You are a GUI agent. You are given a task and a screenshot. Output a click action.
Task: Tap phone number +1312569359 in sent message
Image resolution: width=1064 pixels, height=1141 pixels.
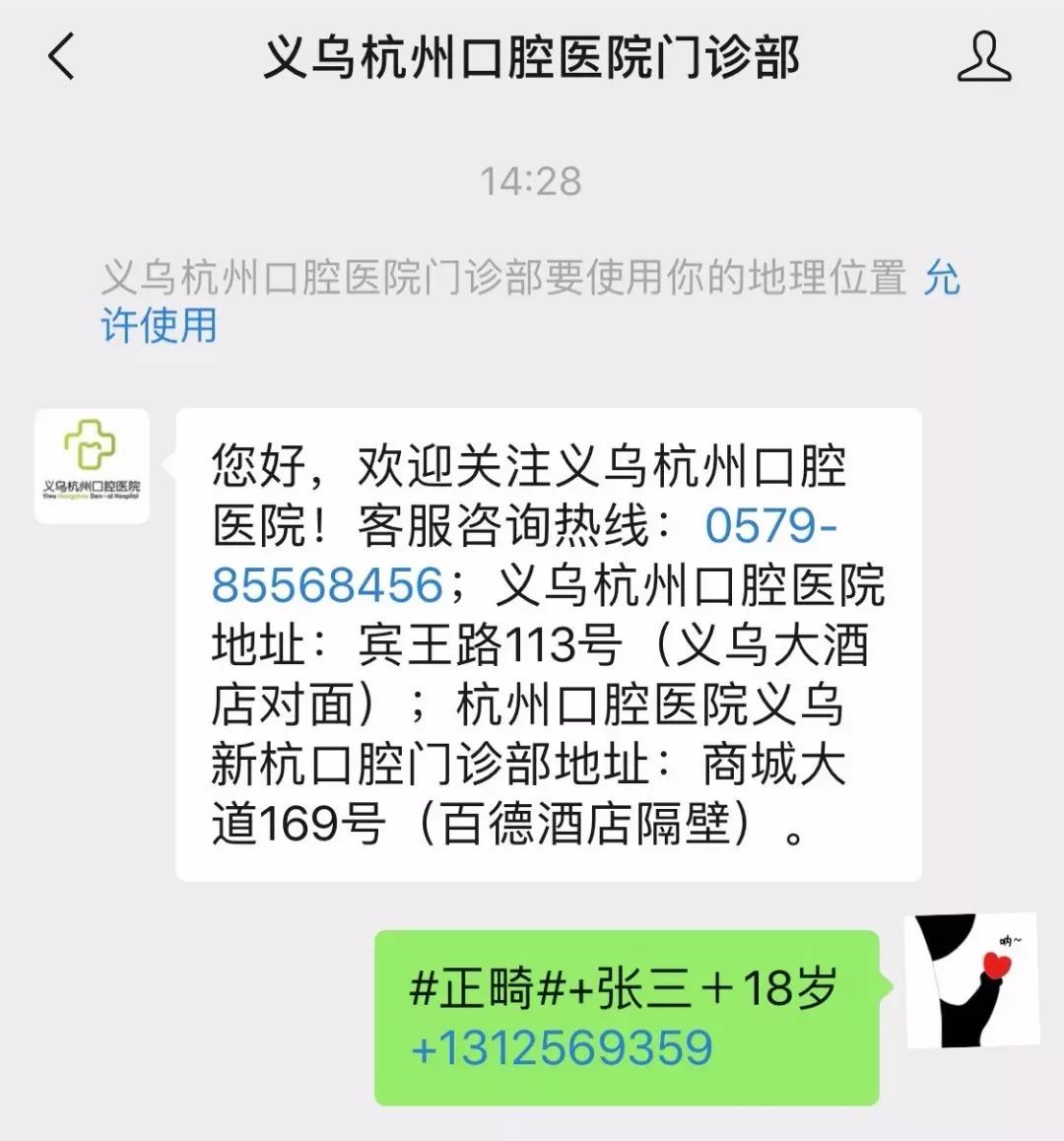tap(562, 1047)
